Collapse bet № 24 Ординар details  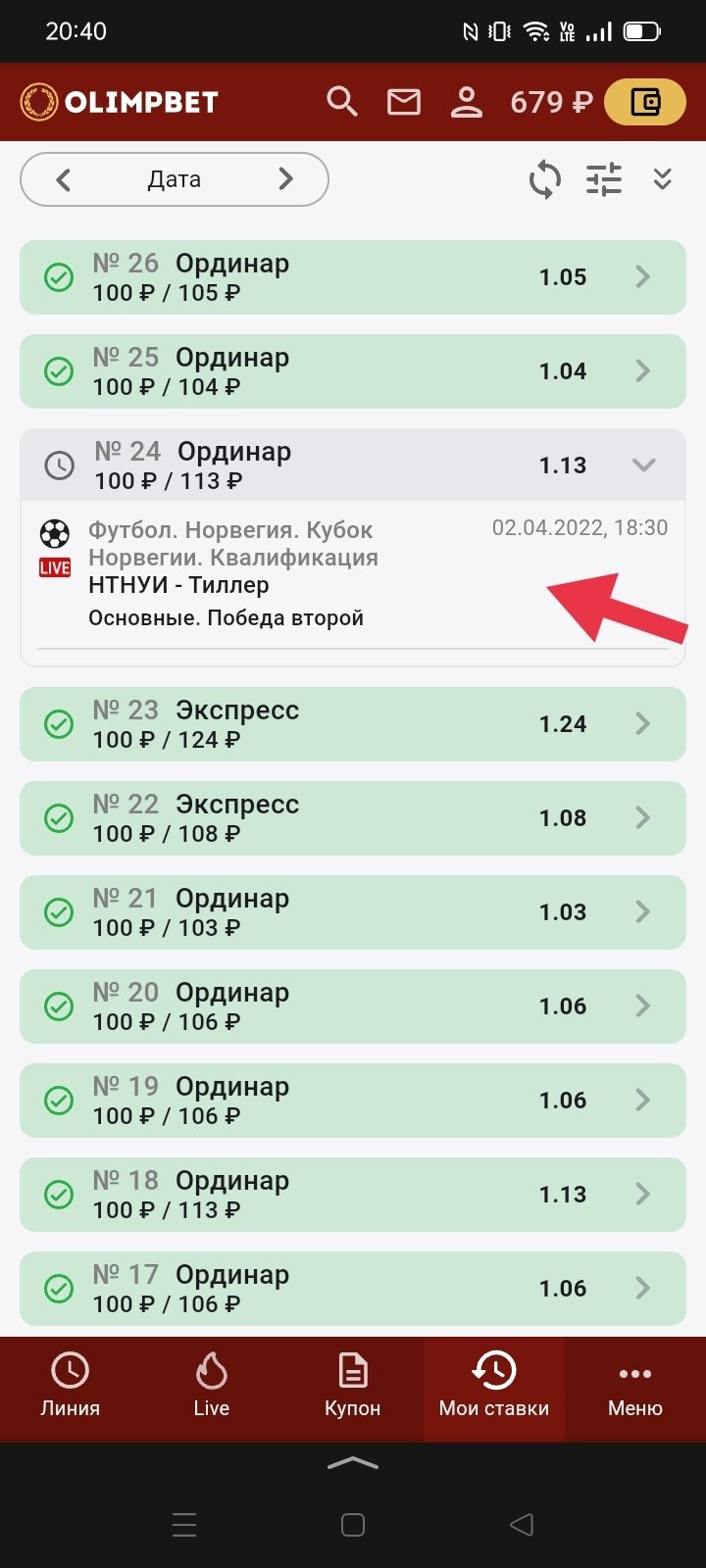coord(643,465)
